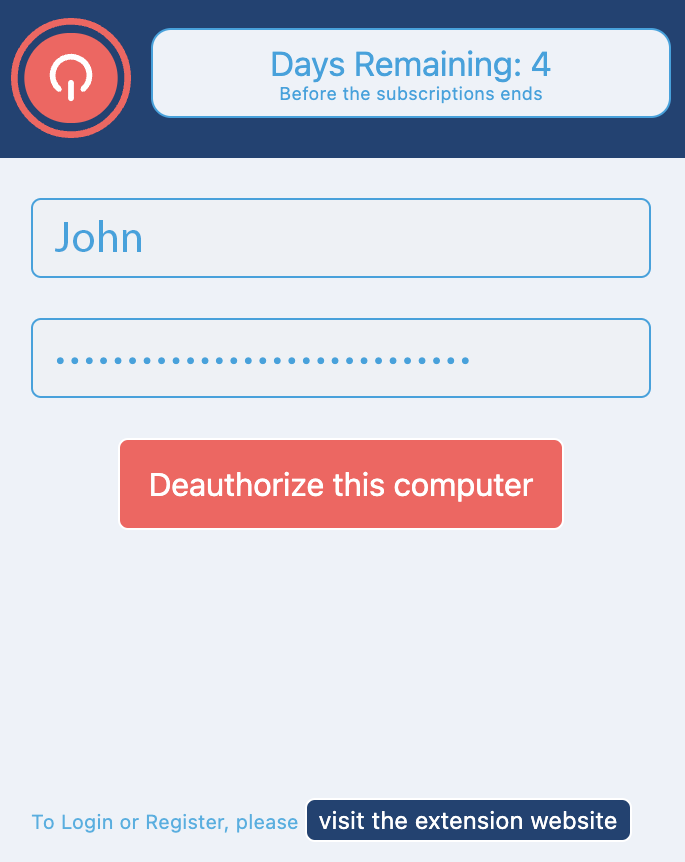Image resolution: width=685 pixels, height=862 pixels.
Task: Select the username field showing John
Action: (341, 238)
